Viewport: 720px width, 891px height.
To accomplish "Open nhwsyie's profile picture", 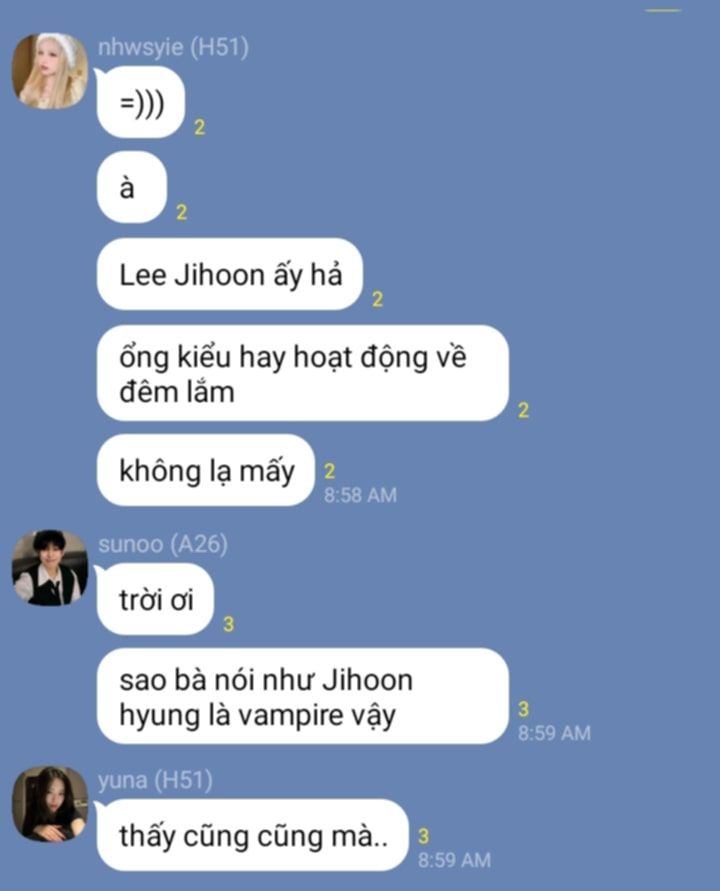I will pos(49,71).
